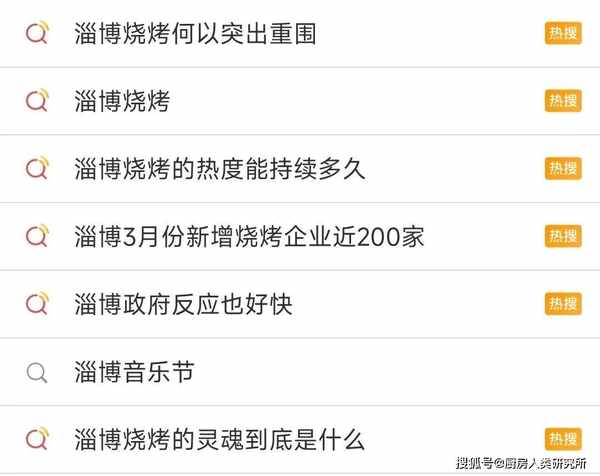Open suggestion 淄博烧烤何以突出重围
Screen dimensions: 600x476
[196, 34]
